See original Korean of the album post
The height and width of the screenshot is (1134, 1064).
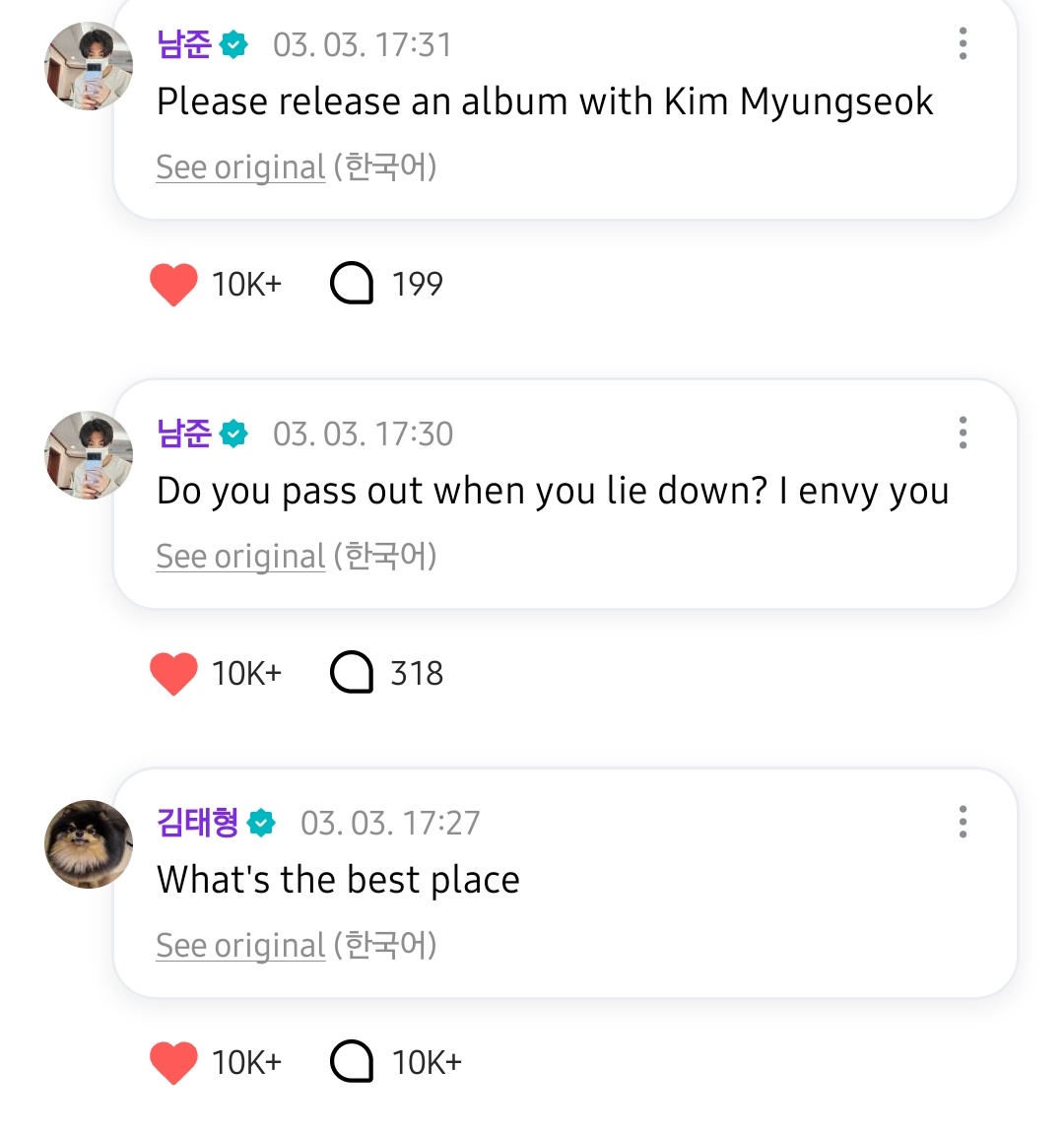click(x=240, y=167)
